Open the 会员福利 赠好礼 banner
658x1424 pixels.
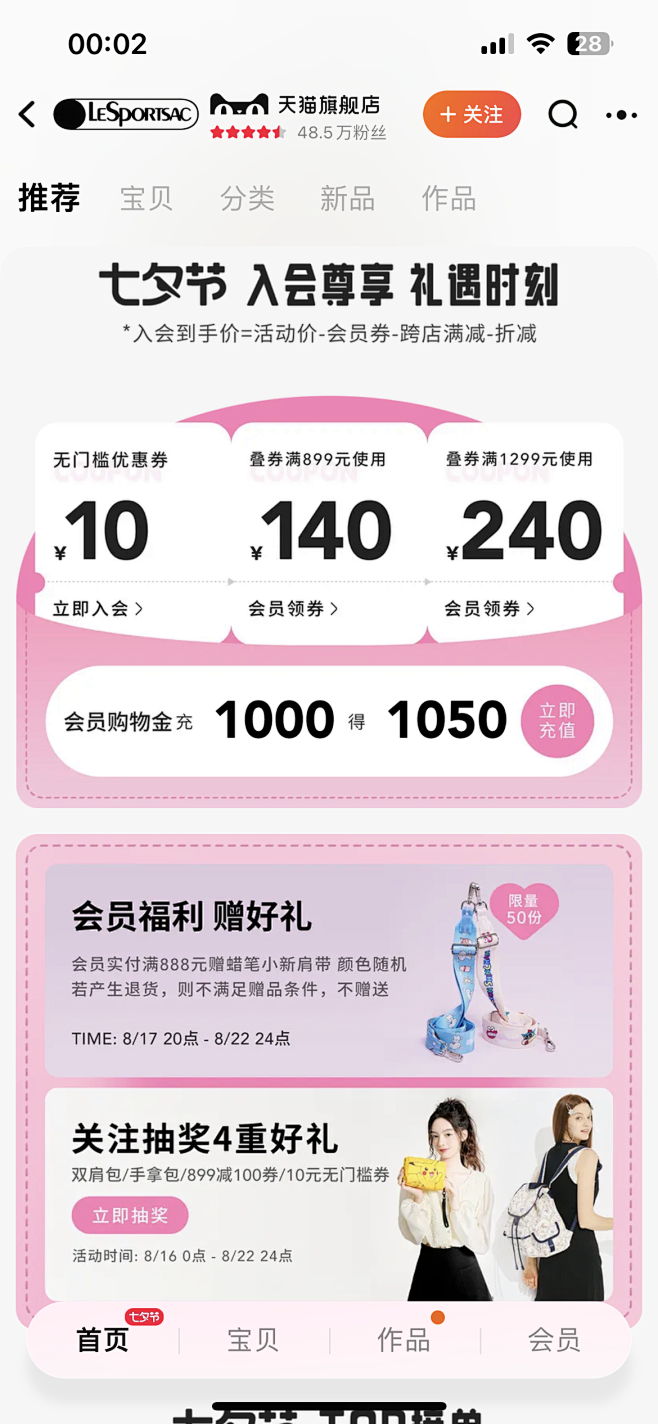329,970
